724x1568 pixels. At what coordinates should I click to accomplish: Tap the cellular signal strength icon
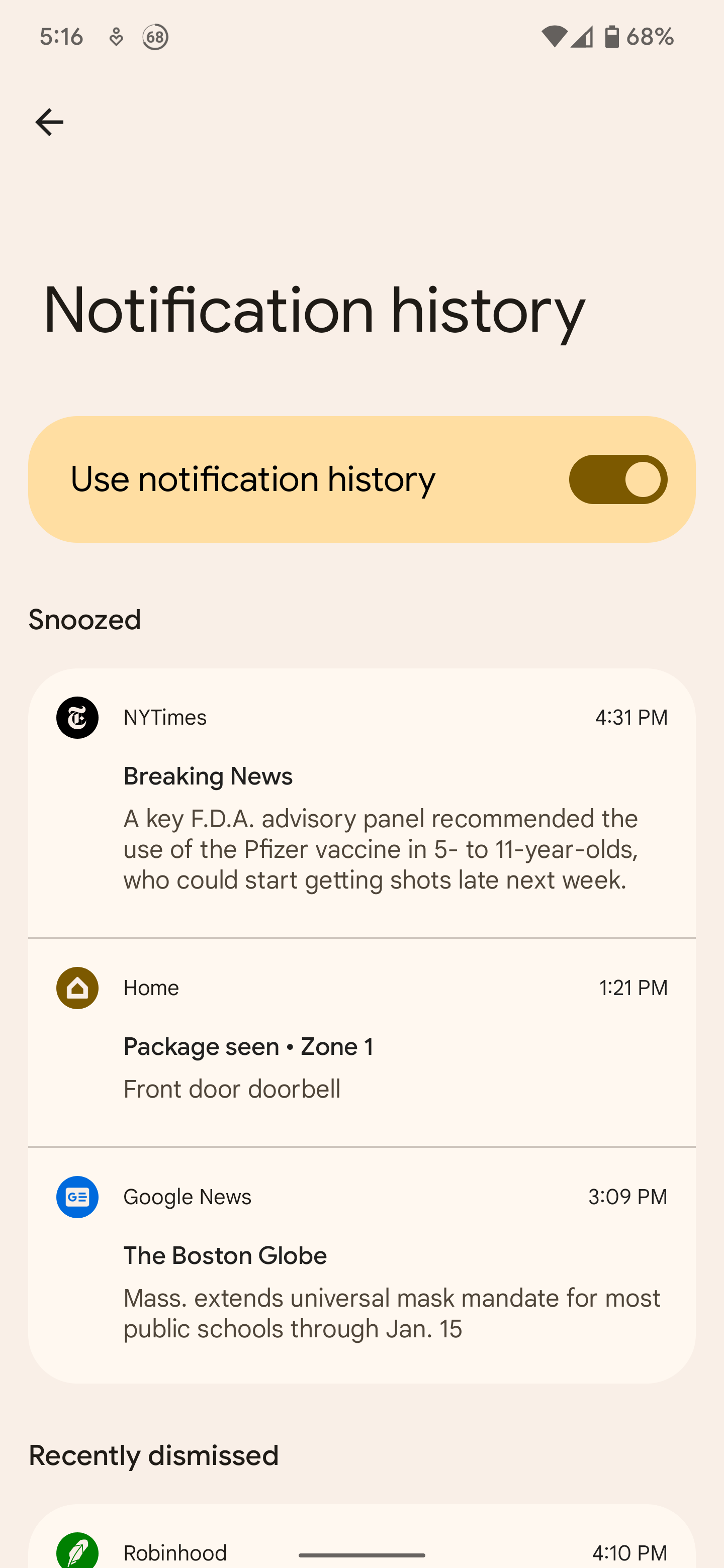[x=583, y=37]
